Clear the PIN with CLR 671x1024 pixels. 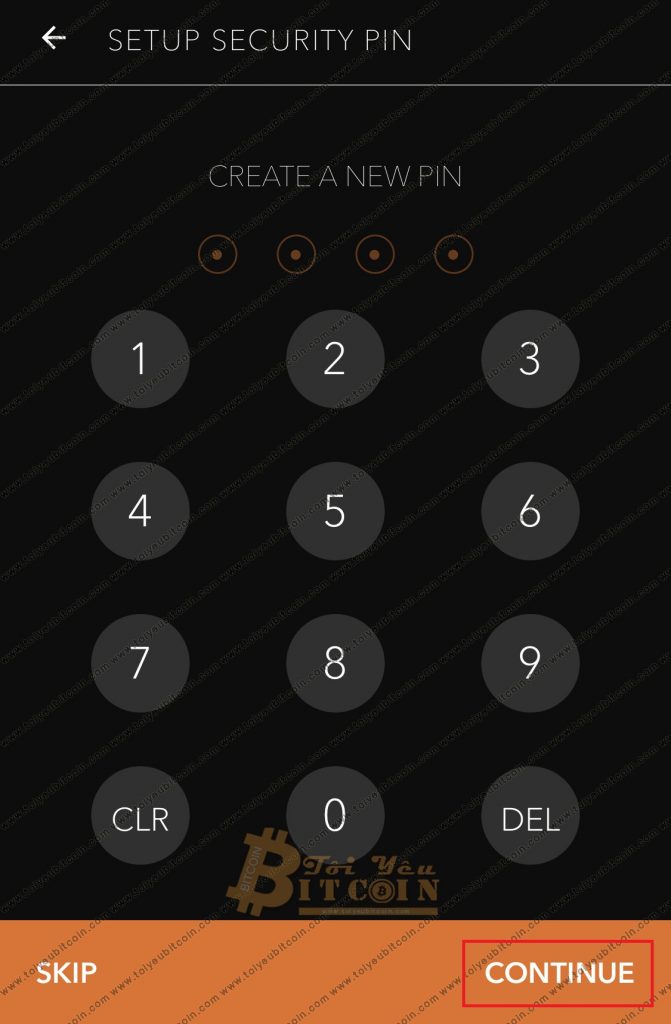[140, 816]
